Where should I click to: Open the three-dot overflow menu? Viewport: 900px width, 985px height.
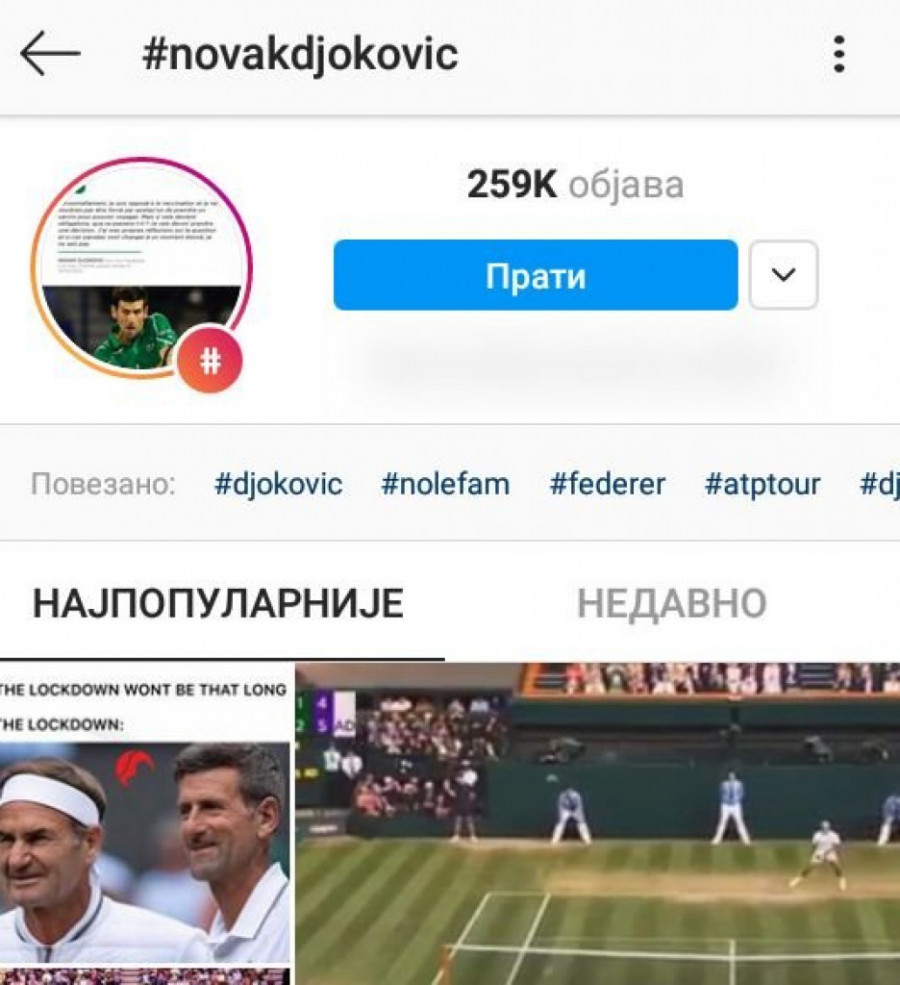838,54
